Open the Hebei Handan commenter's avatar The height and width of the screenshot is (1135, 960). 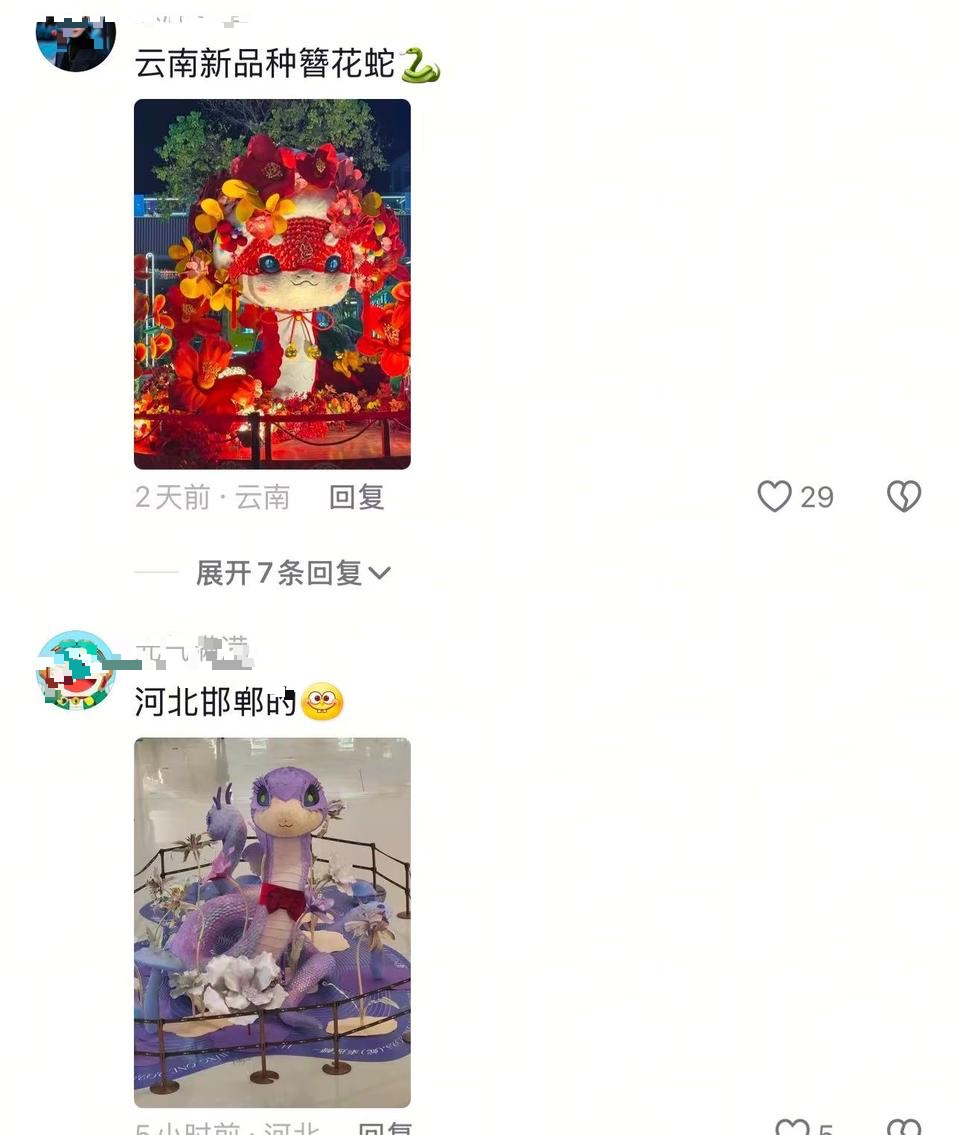point(76,671)
